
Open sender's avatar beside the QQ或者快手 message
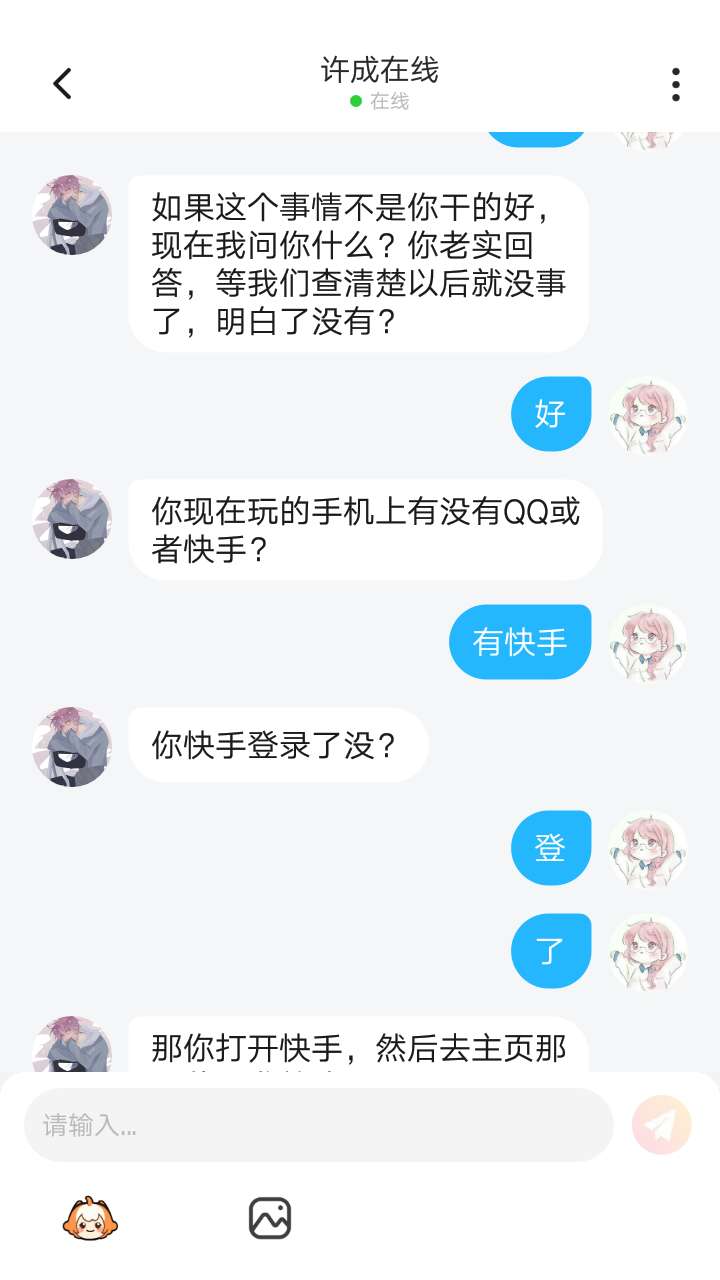tap(72, 518)
